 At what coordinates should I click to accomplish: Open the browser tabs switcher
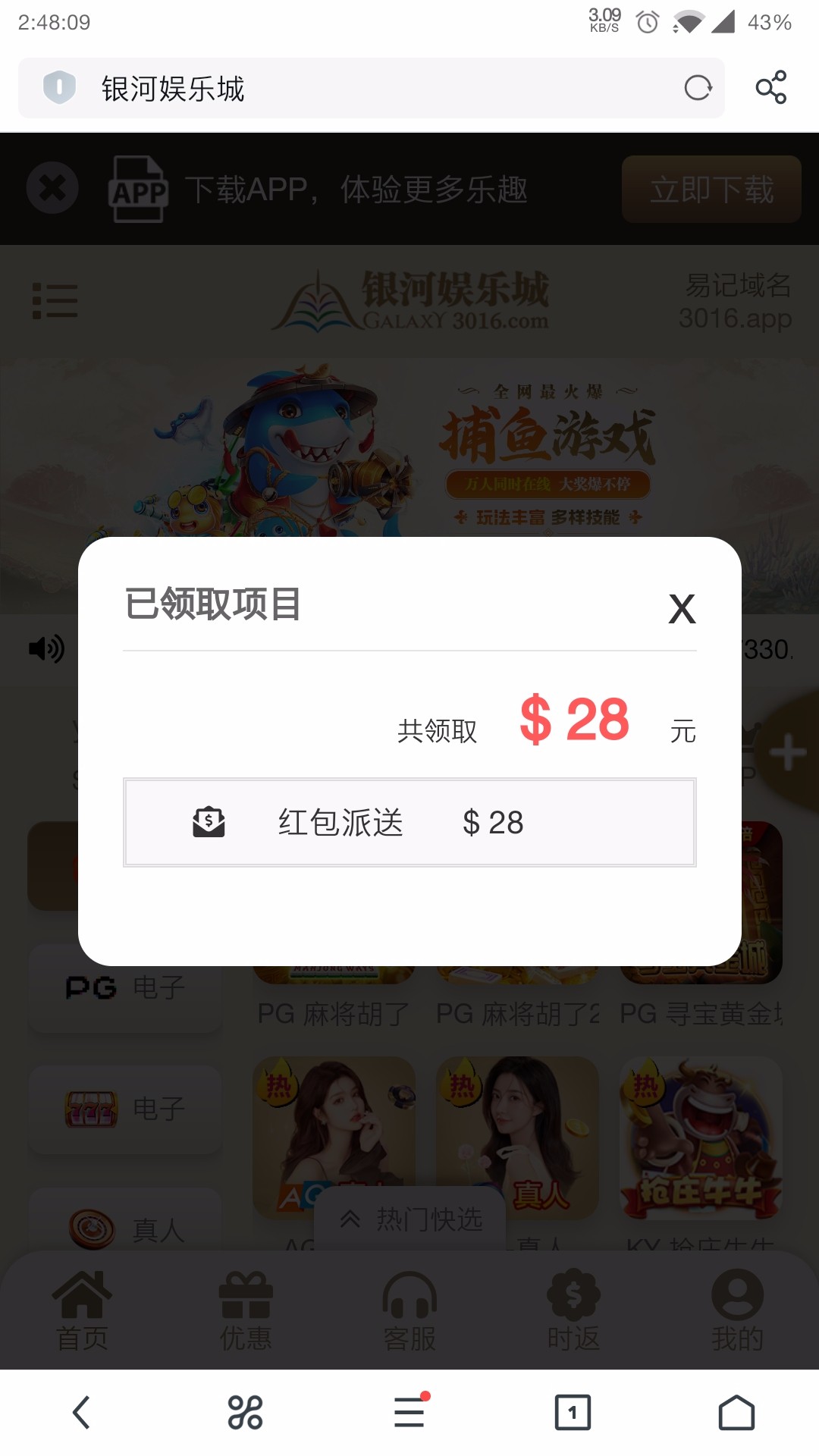pos(573,1412)
